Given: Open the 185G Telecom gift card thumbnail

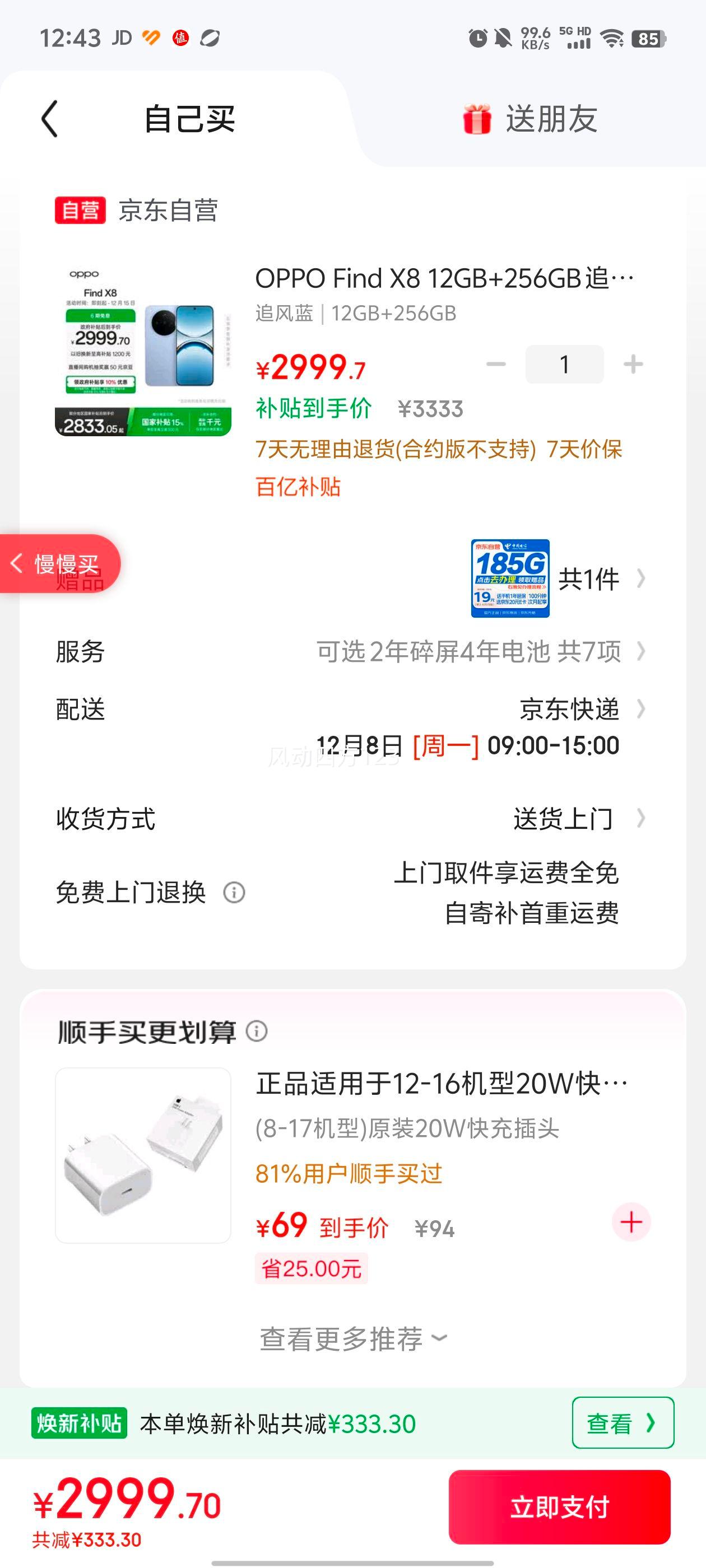Looking at the screenshot, I should [512, 580].
